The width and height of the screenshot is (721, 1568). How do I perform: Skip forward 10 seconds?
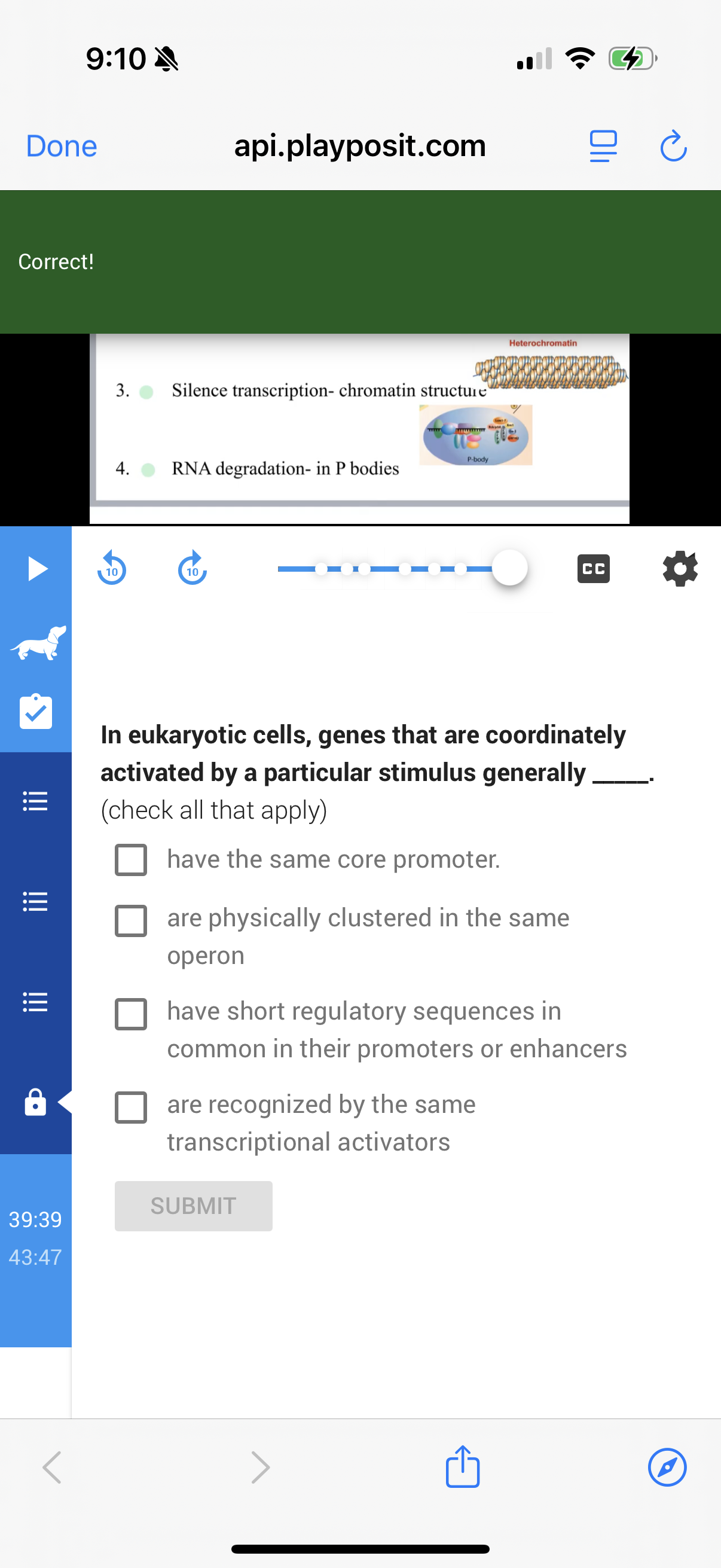point(193,569)
